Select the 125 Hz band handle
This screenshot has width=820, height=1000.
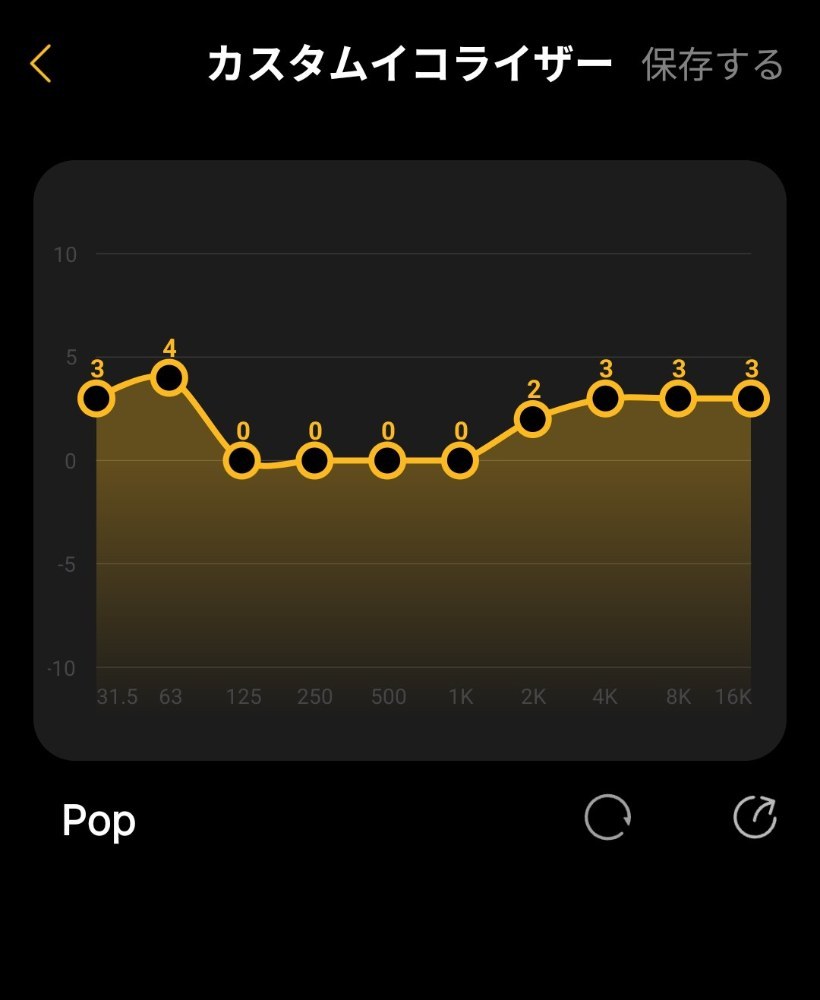tap(242, 460)
